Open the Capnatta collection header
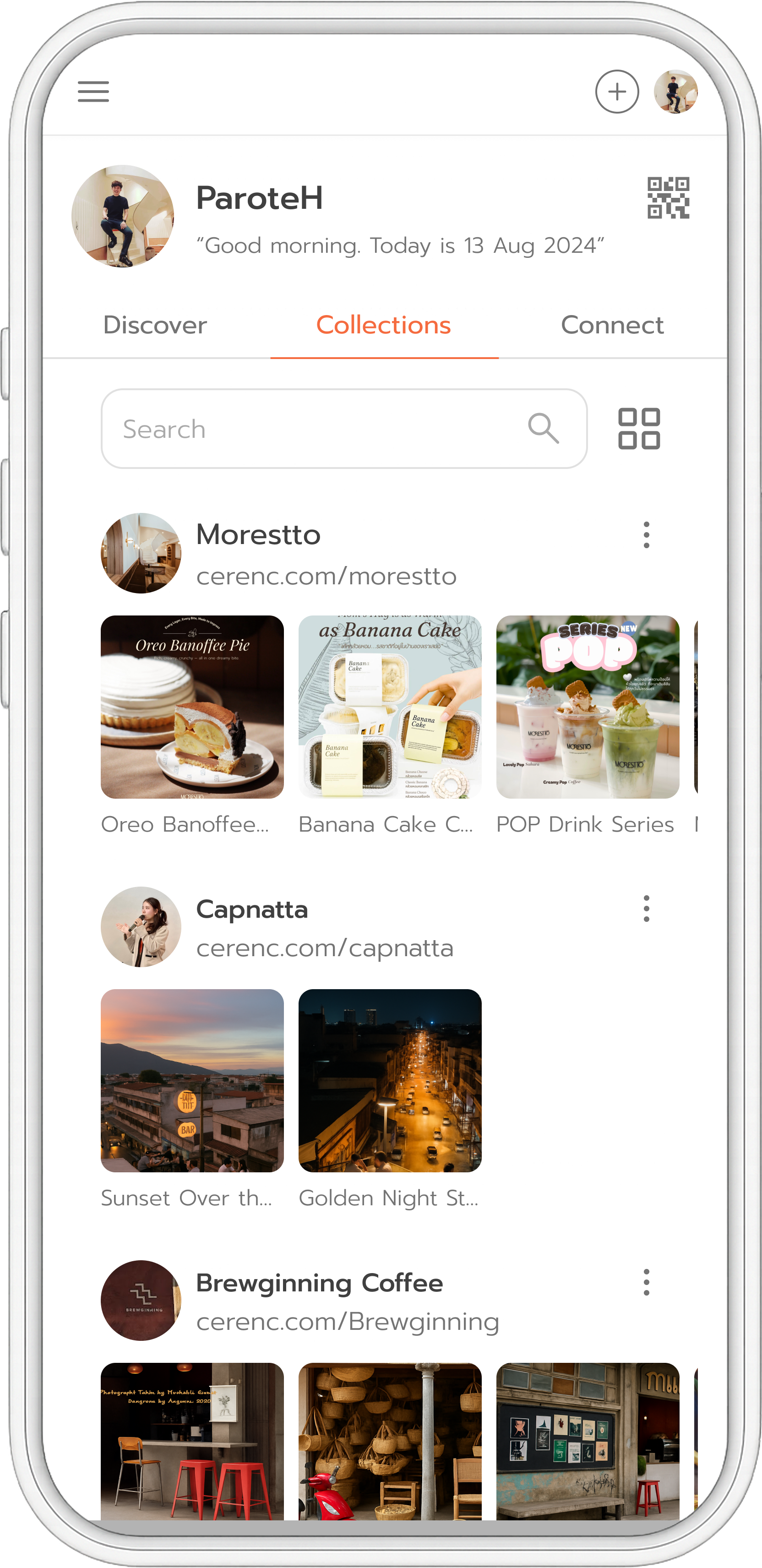 [x=252, y=910]
